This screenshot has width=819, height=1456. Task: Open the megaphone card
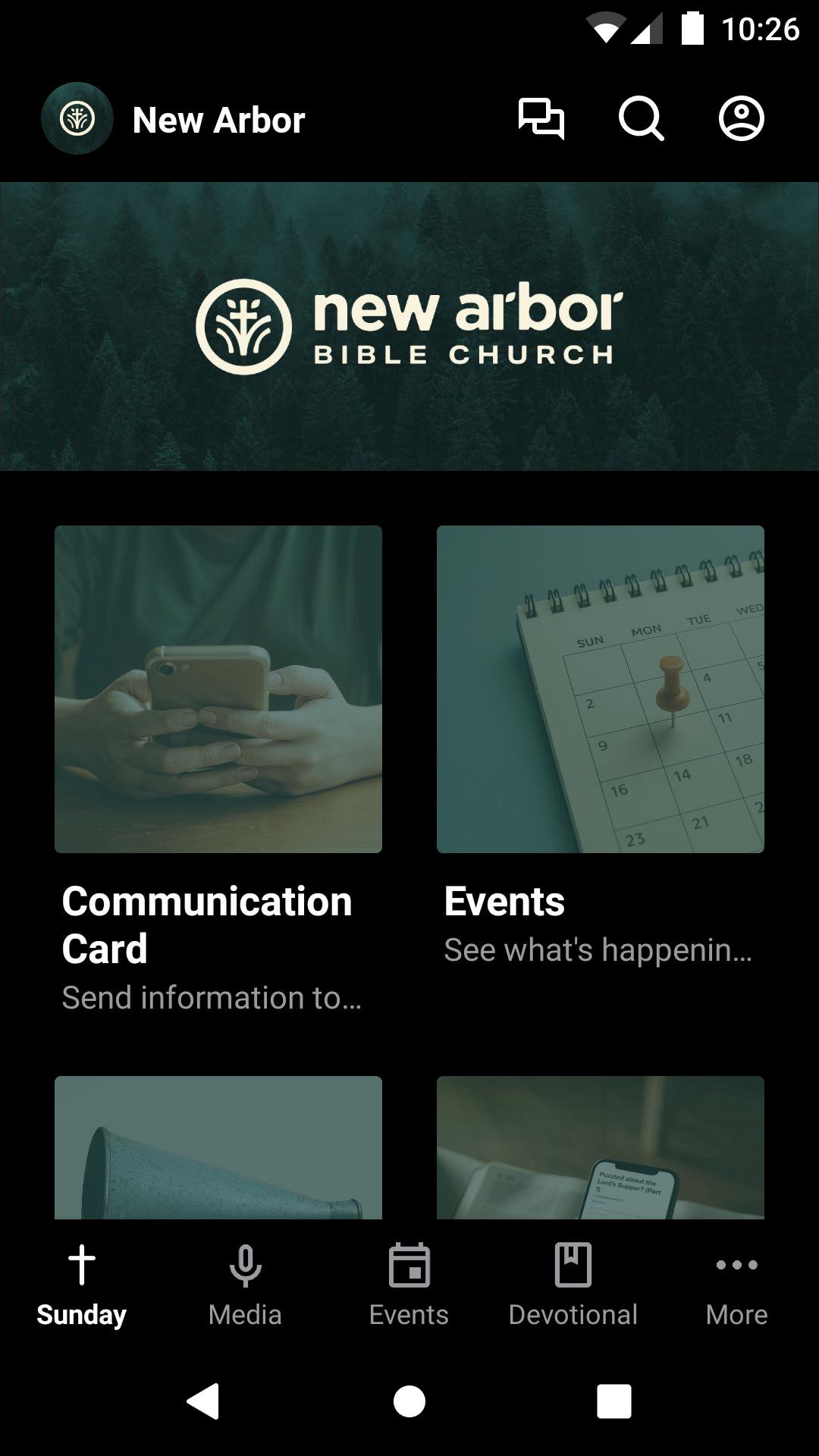click(x=218, y=1147)
